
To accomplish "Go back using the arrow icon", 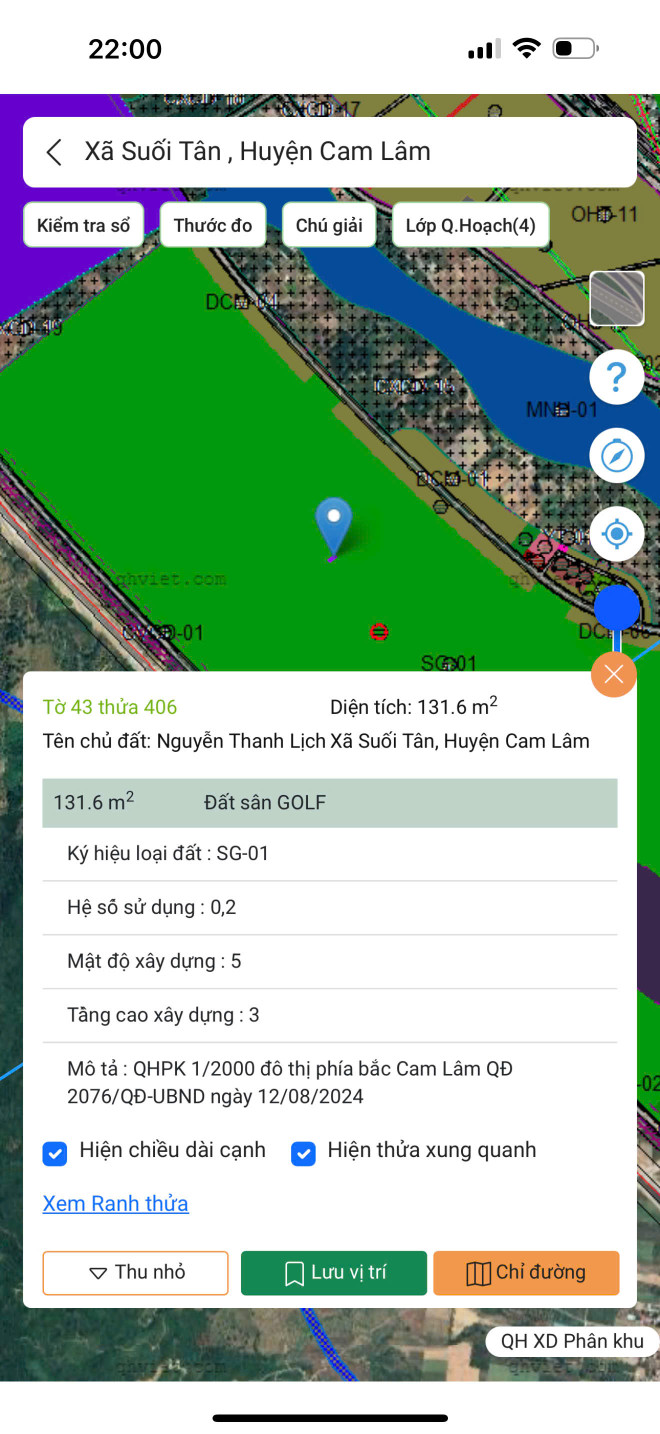I will (x=54, y=152).
